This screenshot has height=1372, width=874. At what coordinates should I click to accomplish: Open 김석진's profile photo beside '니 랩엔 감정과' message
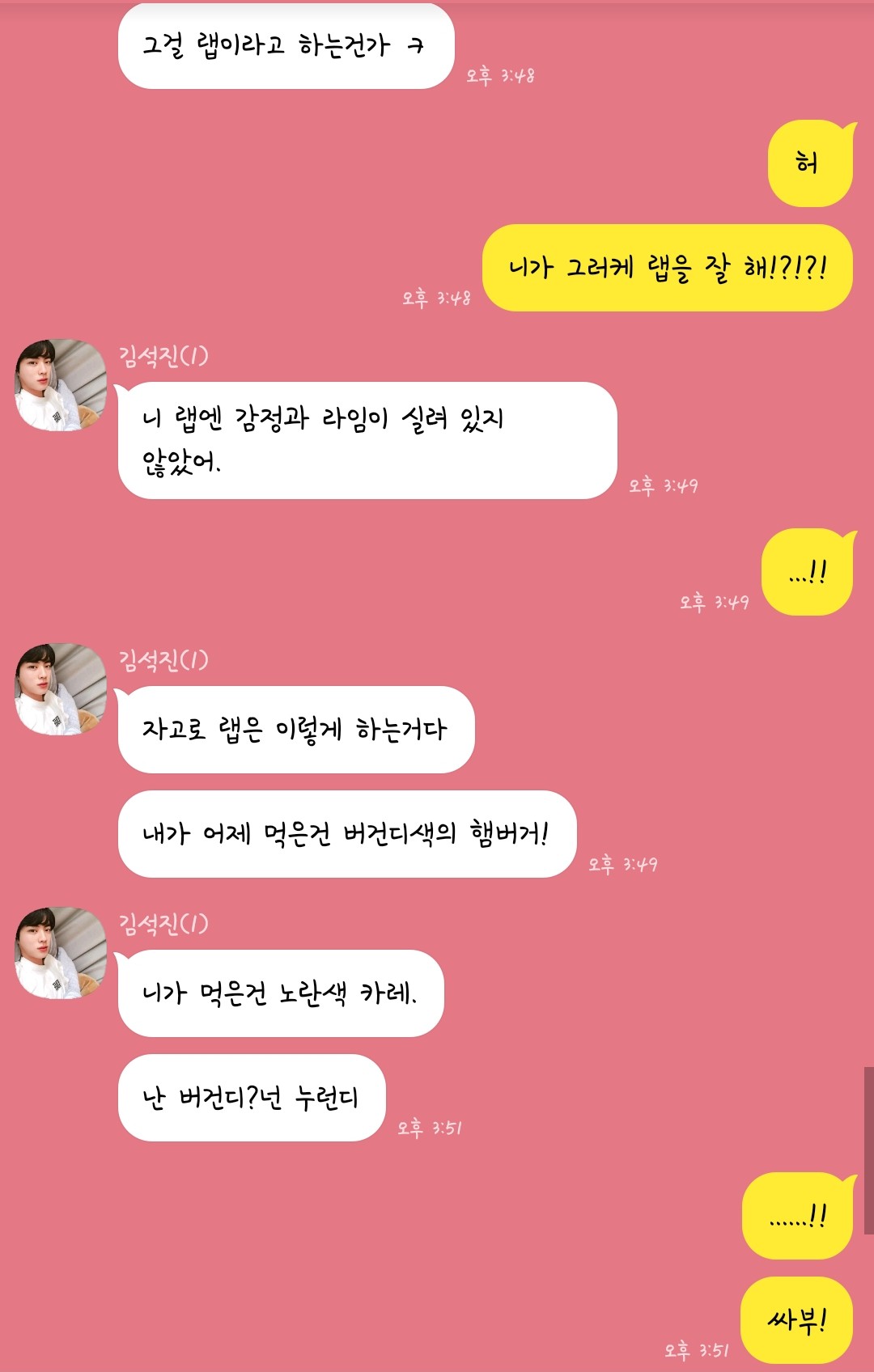(x=61, y=385)
